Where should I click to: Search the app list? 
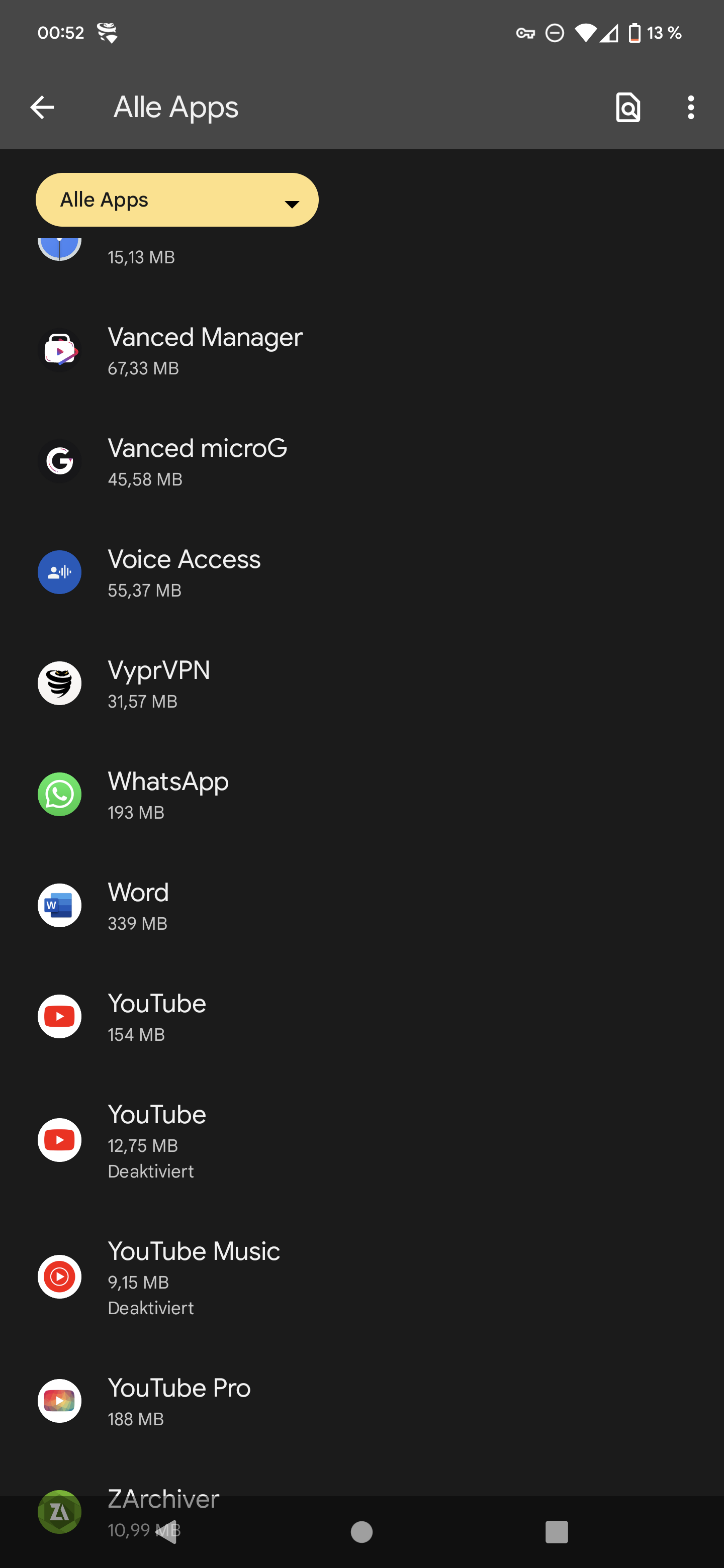pyautogui.click(x=628, y=108)
